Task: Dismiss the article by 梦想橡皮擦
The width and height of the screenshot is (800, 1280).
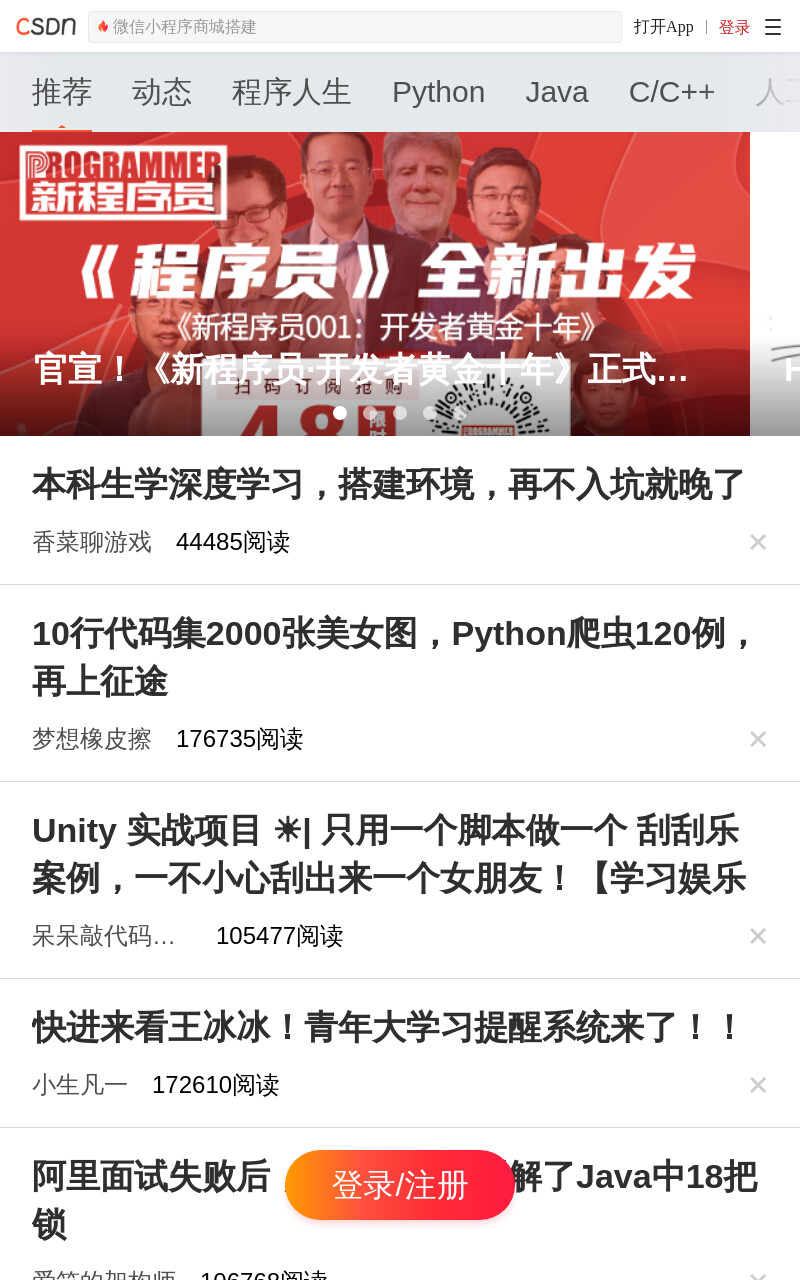Action: tap(758, 739)
